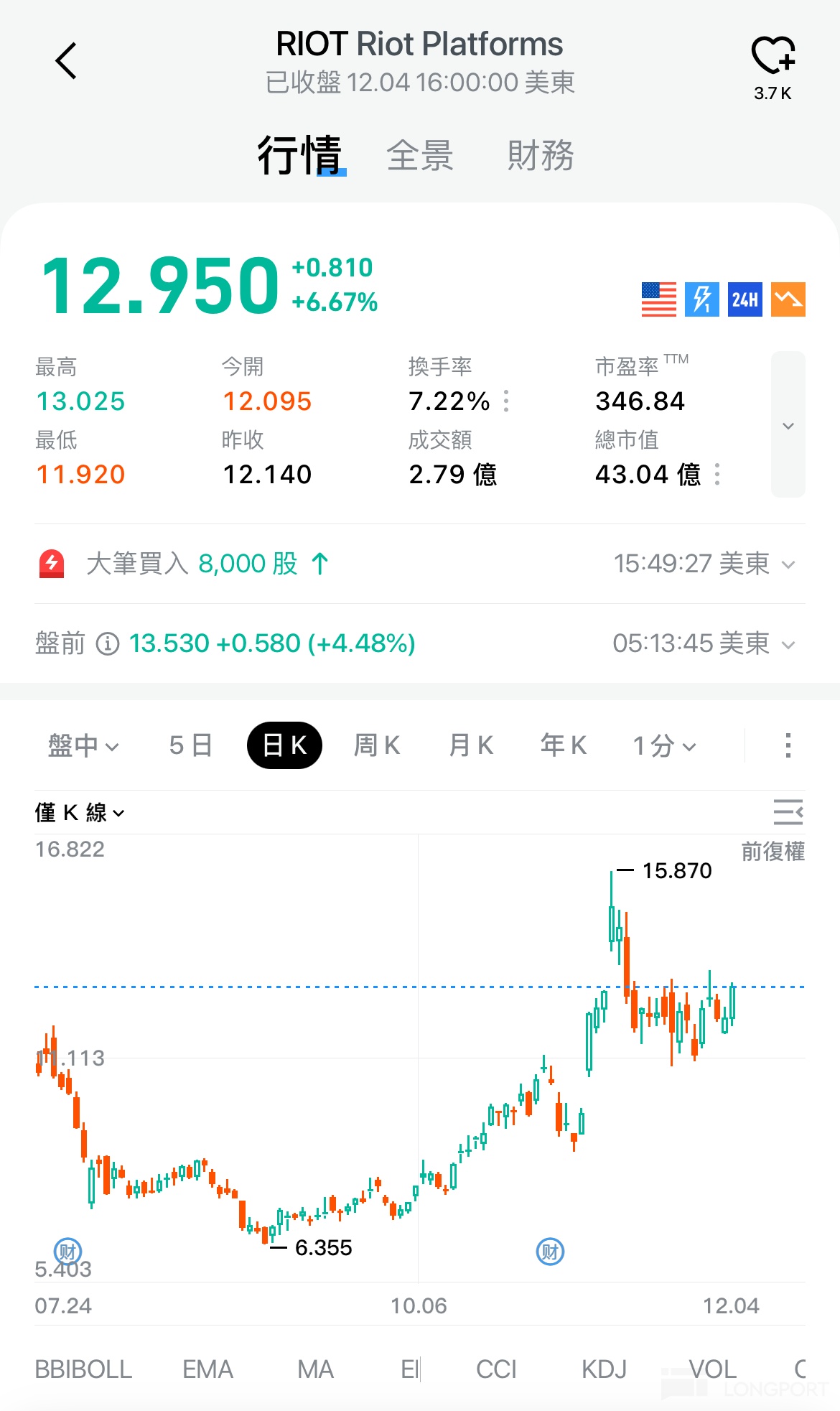Open the 1分 interval dropdown
This screenshot has height=1411, width=840.
664,746
